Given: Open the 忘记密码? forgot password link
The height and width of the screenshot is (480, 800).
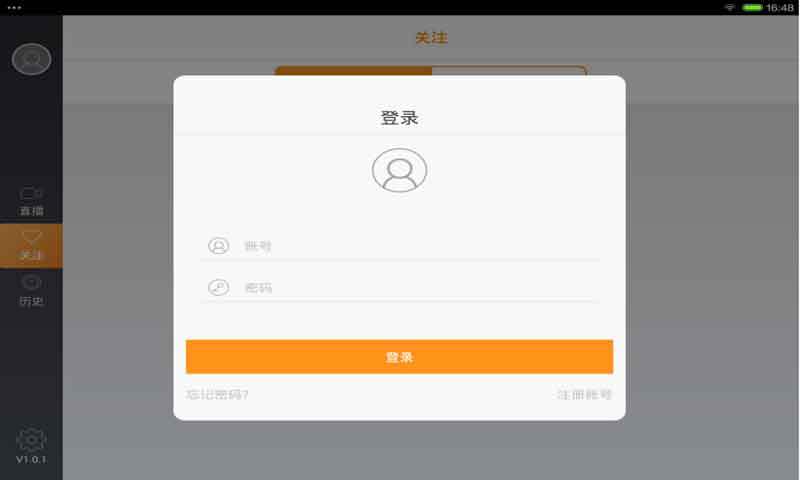Looking at the screenshot, I should click(x=217, y=395).
